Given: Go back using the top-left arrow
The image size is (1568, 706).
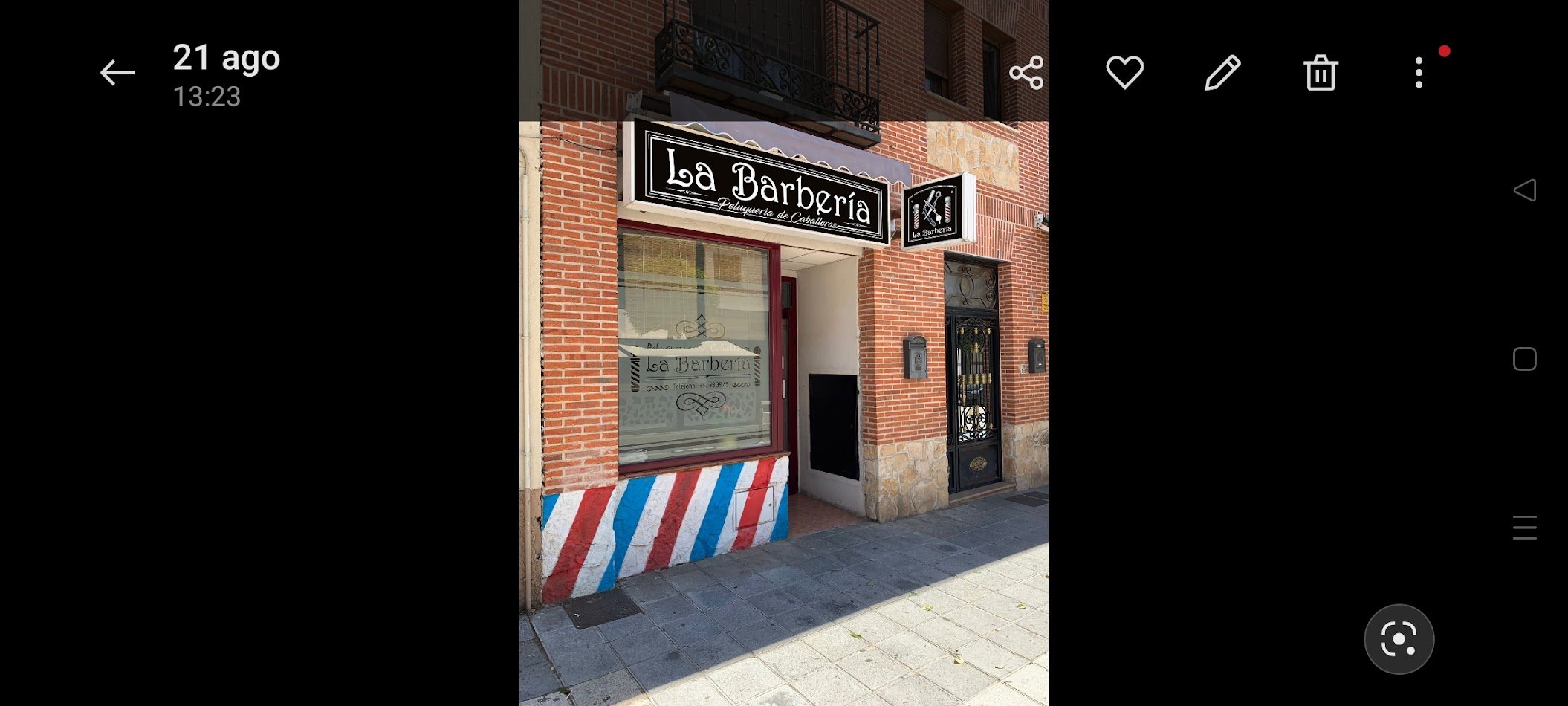Looking at the screenshot, I should (117, 73).
